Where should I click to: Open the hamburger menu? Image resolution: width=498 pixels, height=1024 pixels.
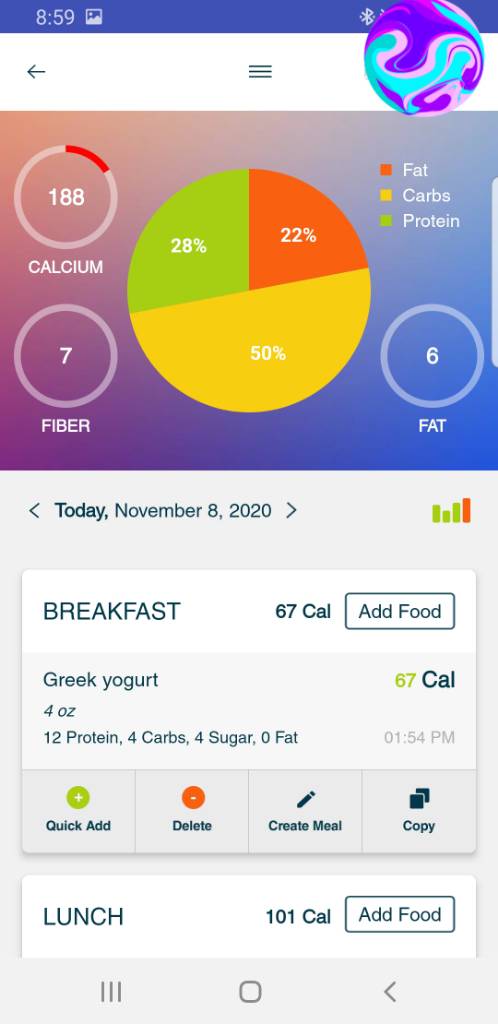pyautogui.click(x=260, y=71)
